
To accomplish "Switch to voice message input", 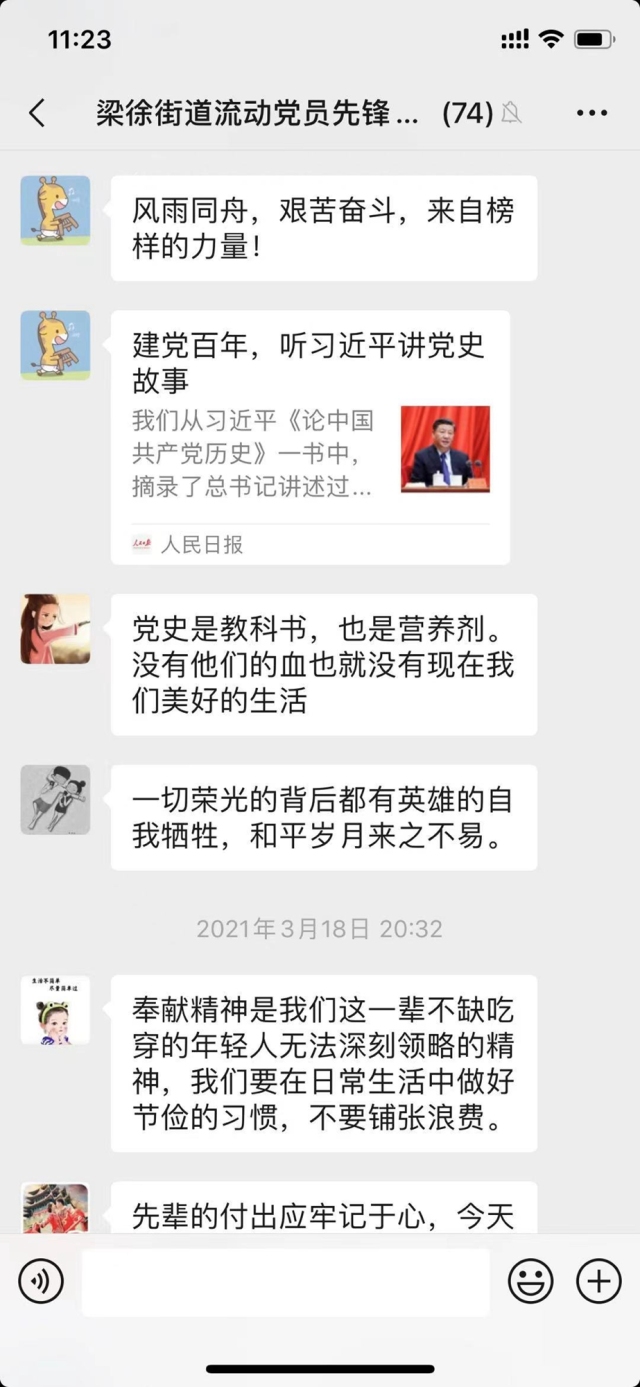I will (41, 1281).
